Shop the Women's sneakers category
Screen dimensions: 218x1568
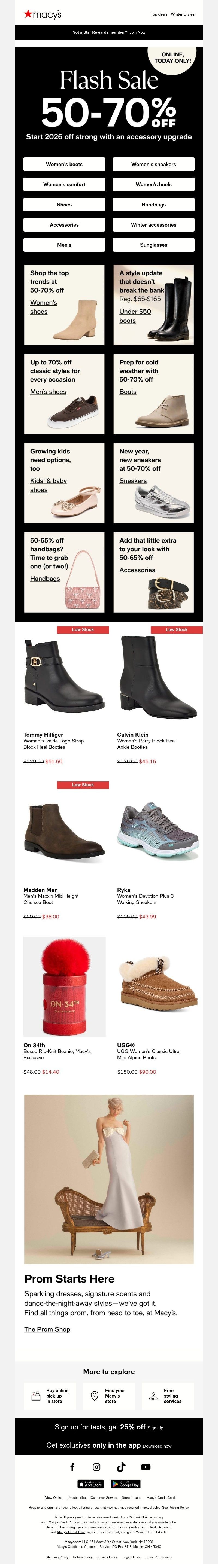[x=153, y=164]
